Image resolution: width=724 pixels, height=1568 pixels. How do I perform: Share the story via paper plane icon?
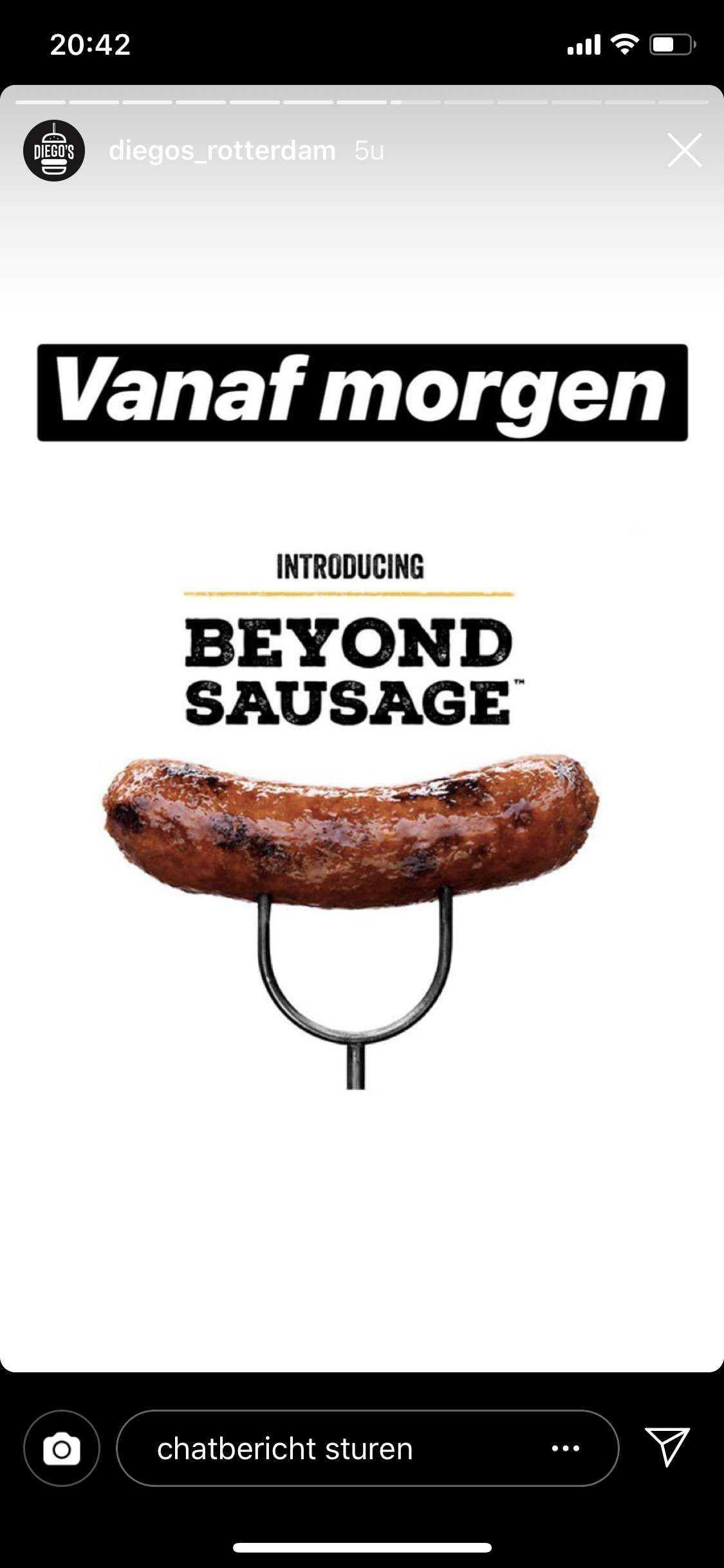click(x=667, y=1446)
